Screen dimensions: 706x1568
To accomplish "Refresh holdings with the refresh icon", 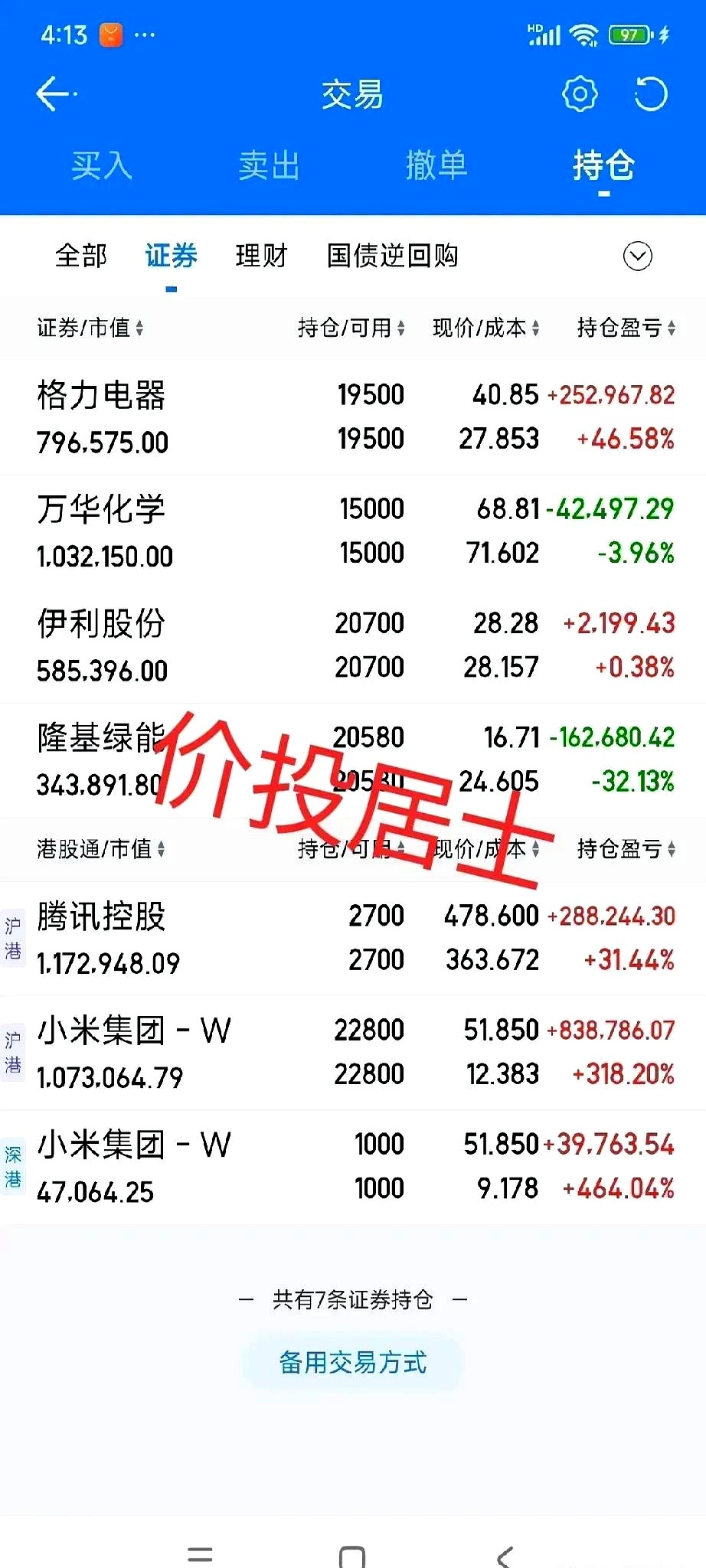I will [x=650, y=93].
